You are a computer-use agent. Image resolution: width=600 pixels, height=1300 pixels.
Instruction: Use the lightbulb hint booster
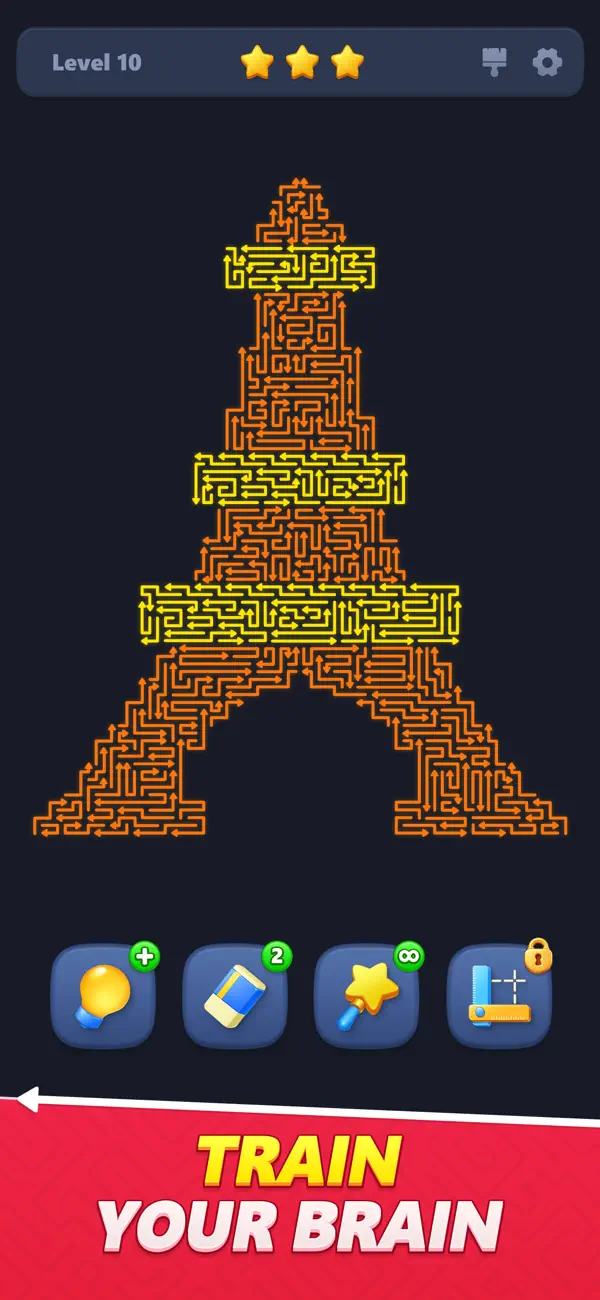pyautogui.click(x=103, y=996)
